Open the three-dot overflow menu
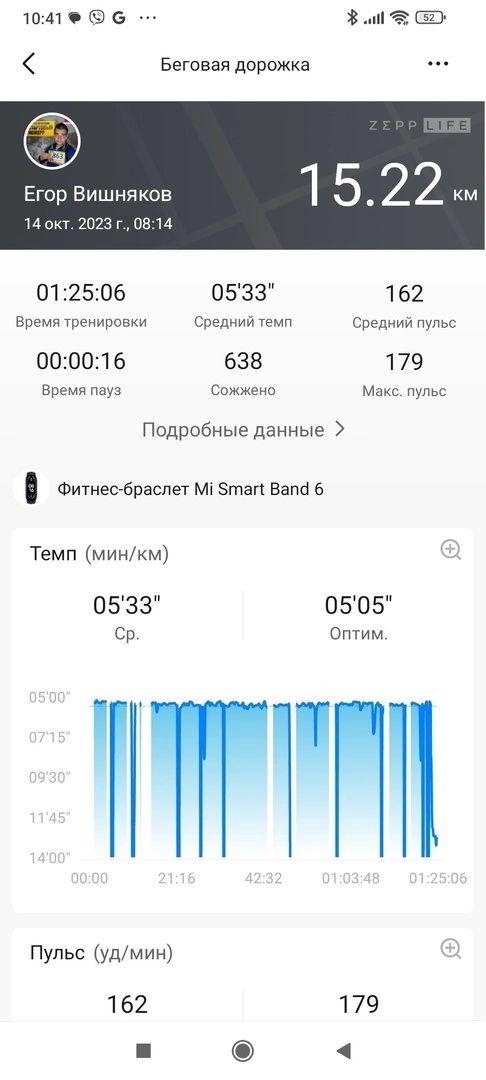This screenshot has width=486, height=1080. 438,64
